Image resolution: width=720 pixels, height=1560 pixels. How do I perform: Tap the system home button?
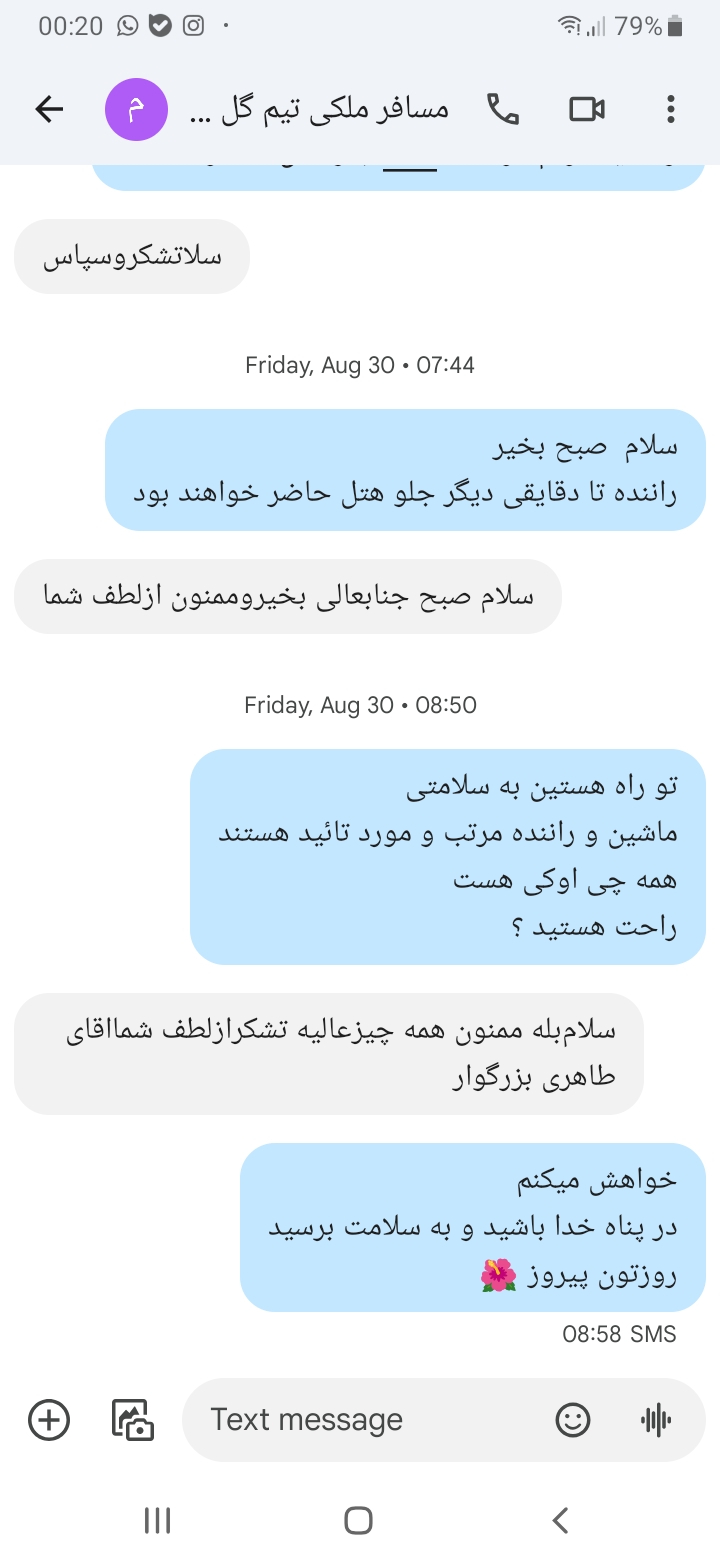point(358,1521)
